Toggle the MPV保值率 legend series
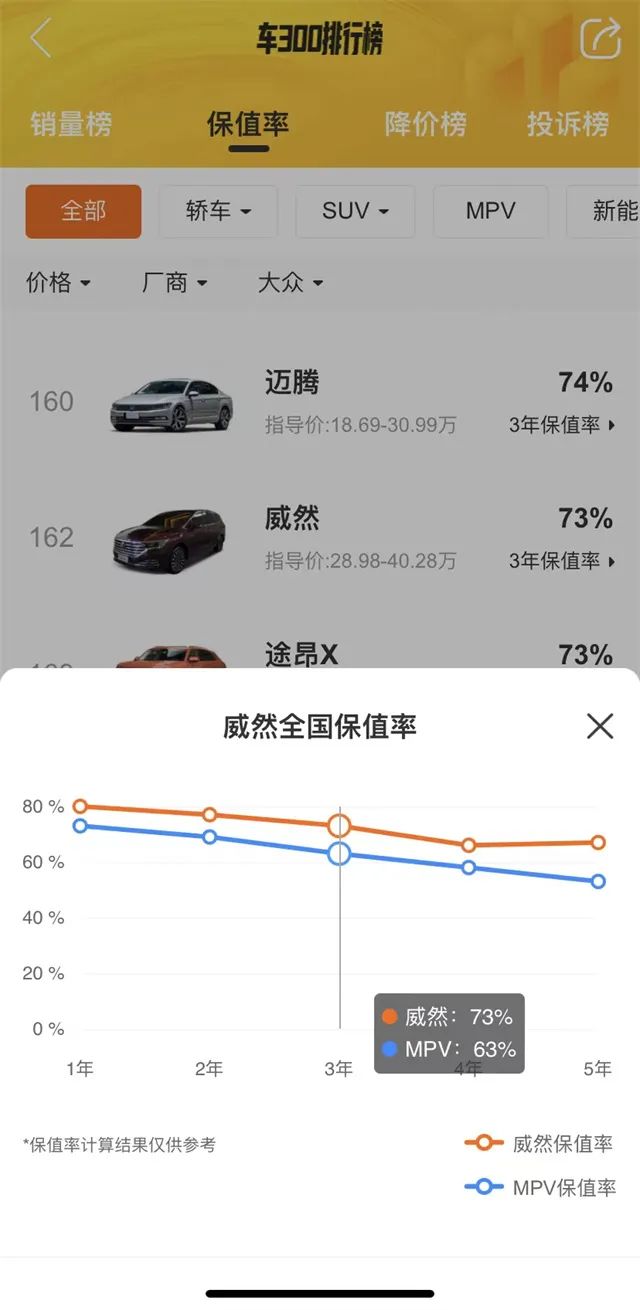 [x=540, y=1188]
